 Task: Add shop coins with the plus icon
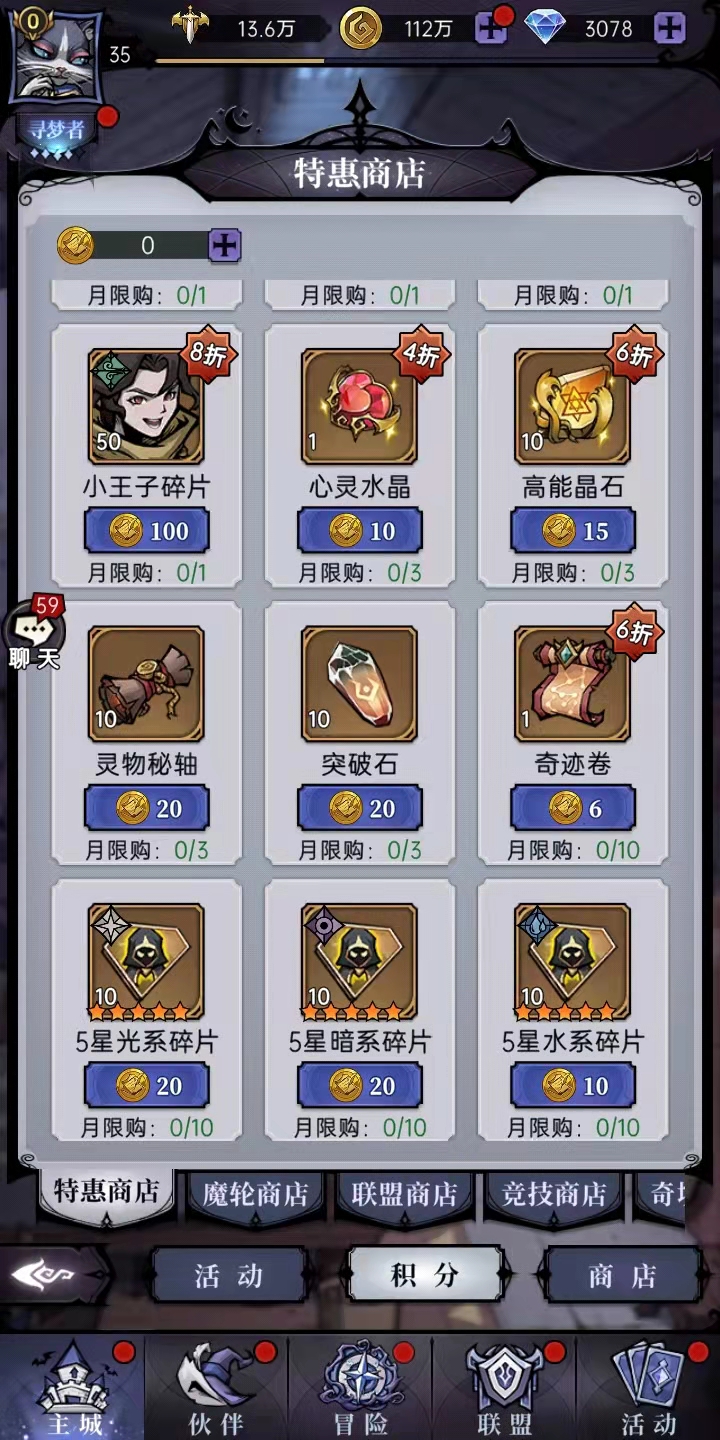coord(225,245)
